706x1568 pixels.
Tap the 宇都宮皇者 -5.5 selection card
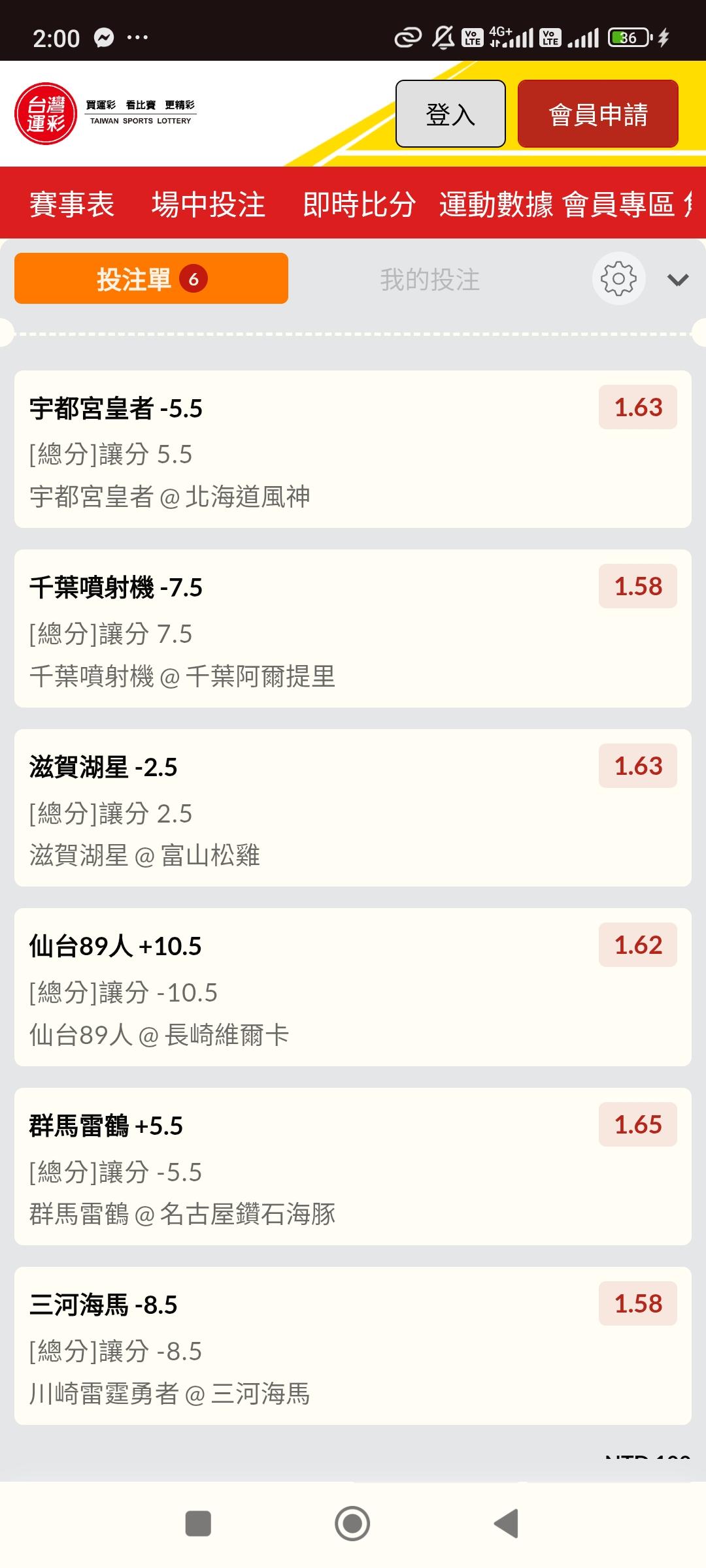pyautogui.click(x=352, y=449)
